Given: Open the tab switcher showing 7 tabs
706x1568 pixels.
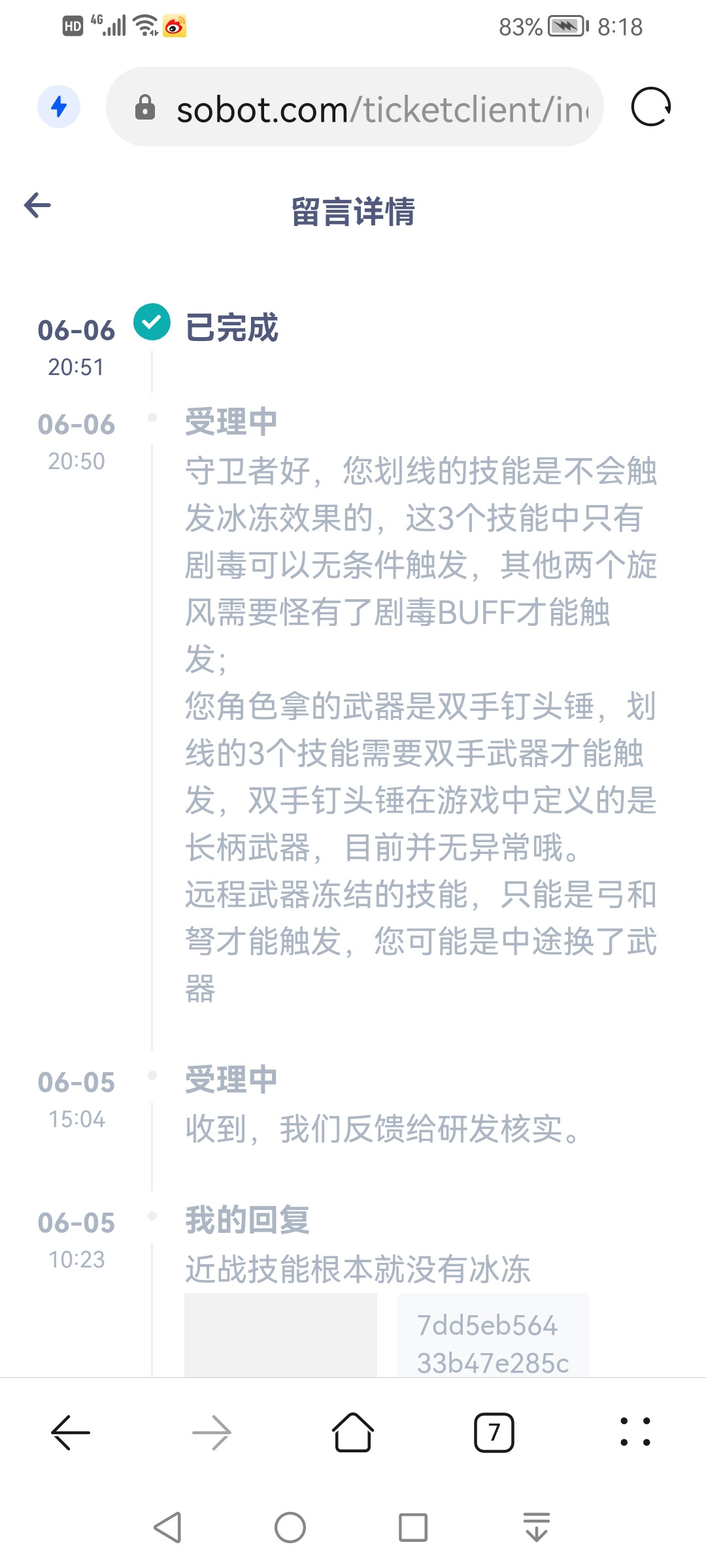Looking at the screenshot, I should tap(494, 1433).
